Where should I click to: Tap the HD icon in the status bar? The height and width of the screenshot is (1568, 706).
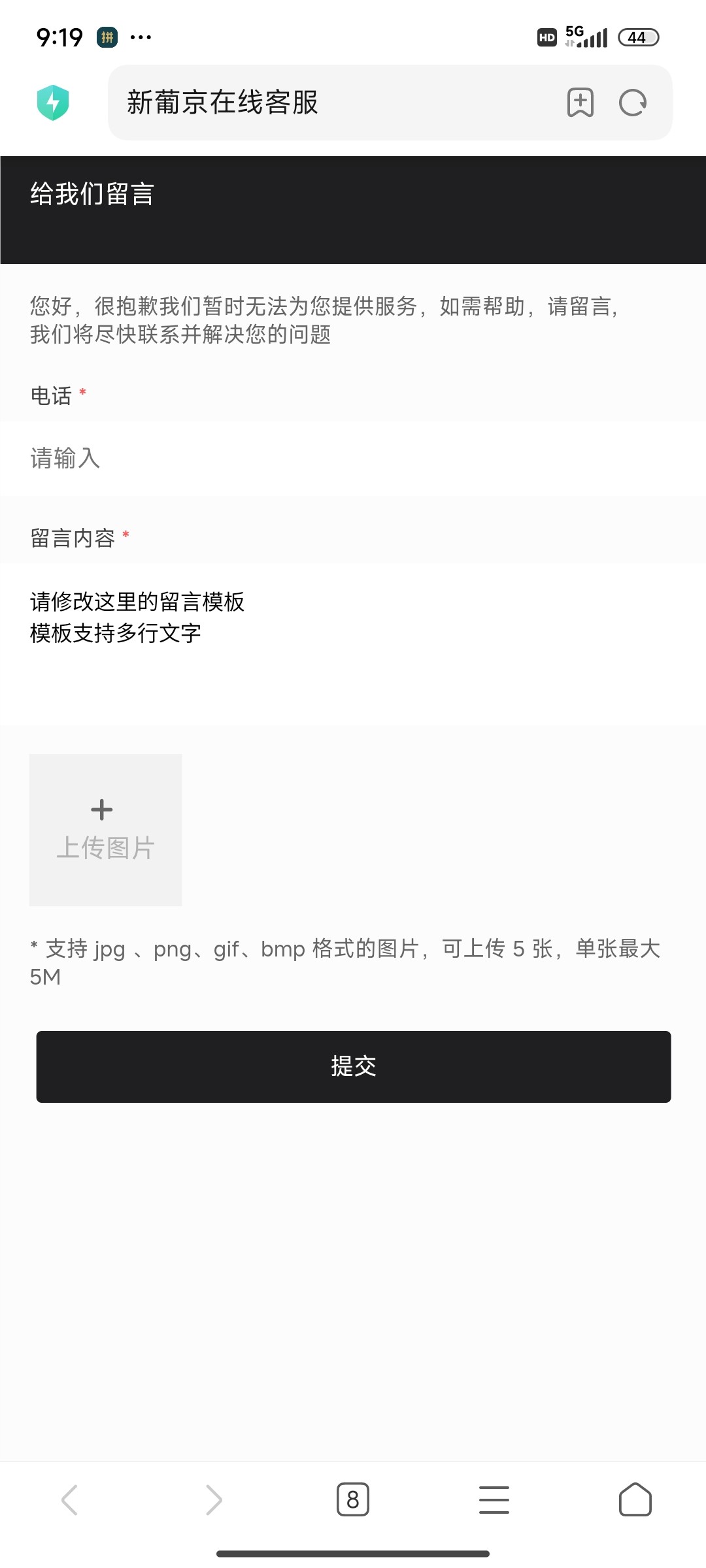tap(546, 37)
